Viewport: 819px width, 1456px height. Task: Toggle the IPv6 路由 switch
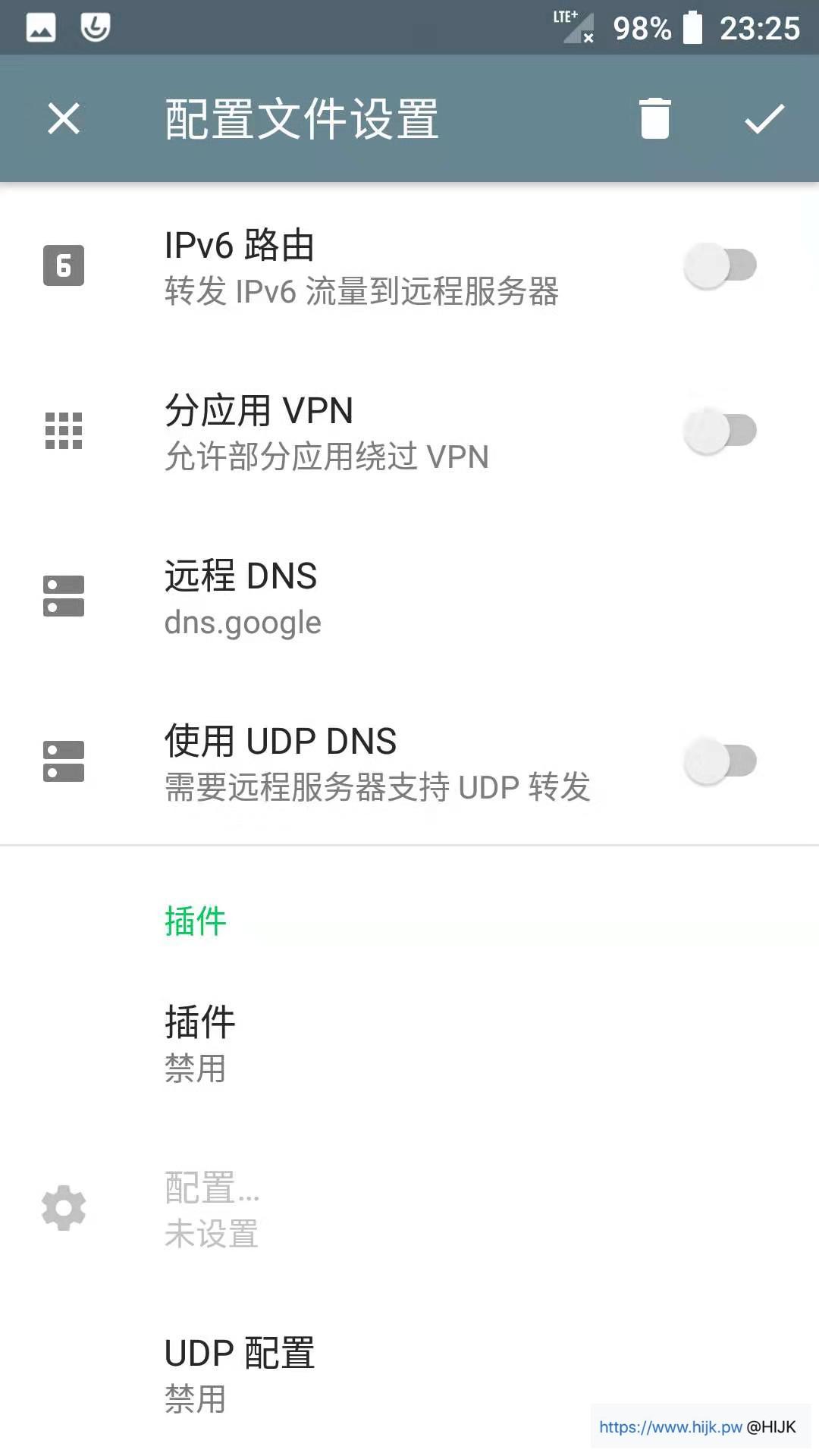[720, 265]
